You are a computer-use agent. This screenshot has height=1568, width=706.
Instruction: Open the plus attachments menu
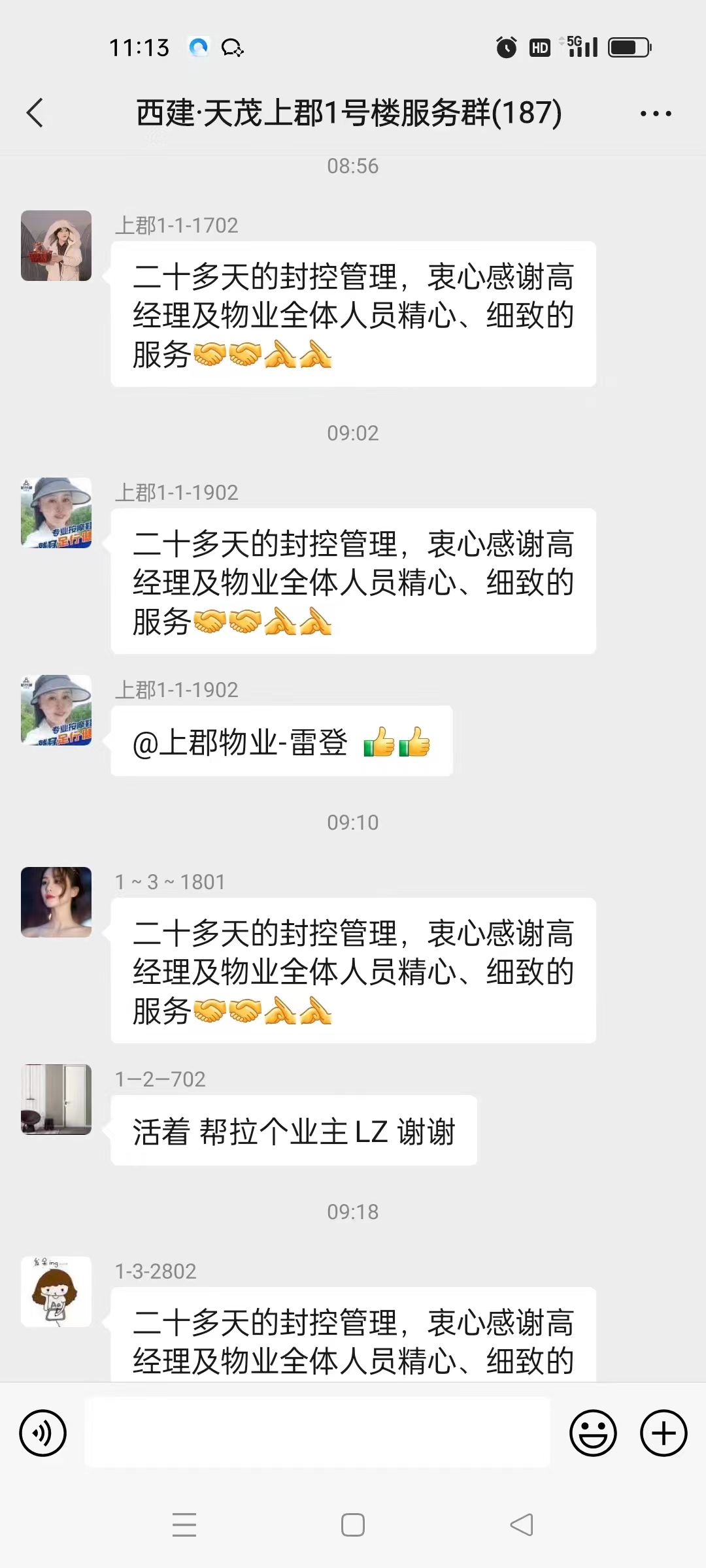[663, 1433]
